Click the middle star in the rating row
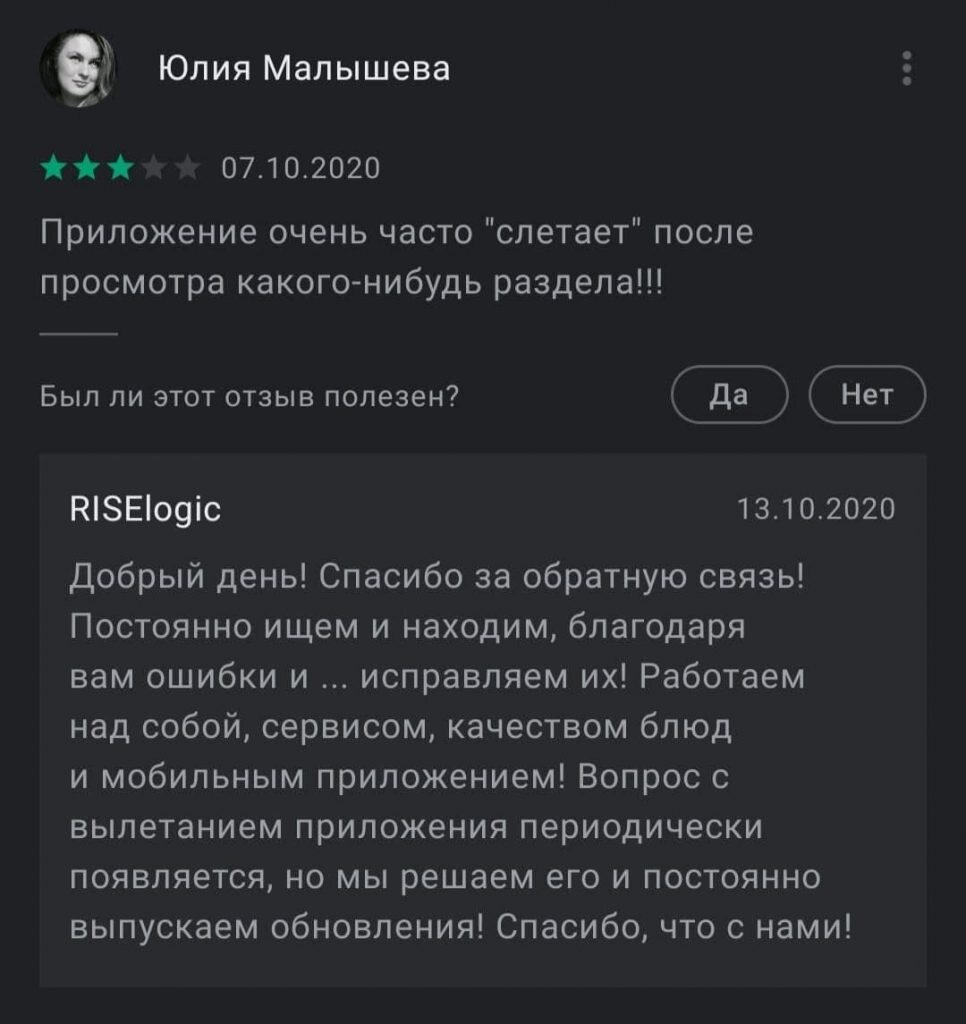 click(120, 168)
